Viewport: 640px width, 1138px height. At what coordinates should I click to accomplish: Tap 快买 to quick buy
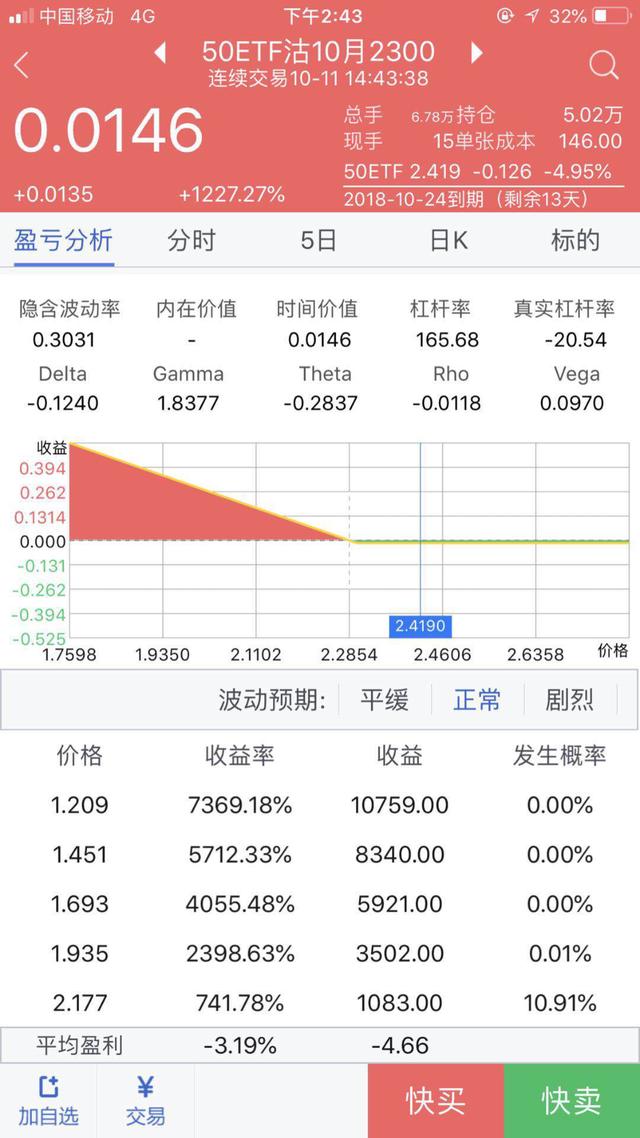pos(435,1101)
